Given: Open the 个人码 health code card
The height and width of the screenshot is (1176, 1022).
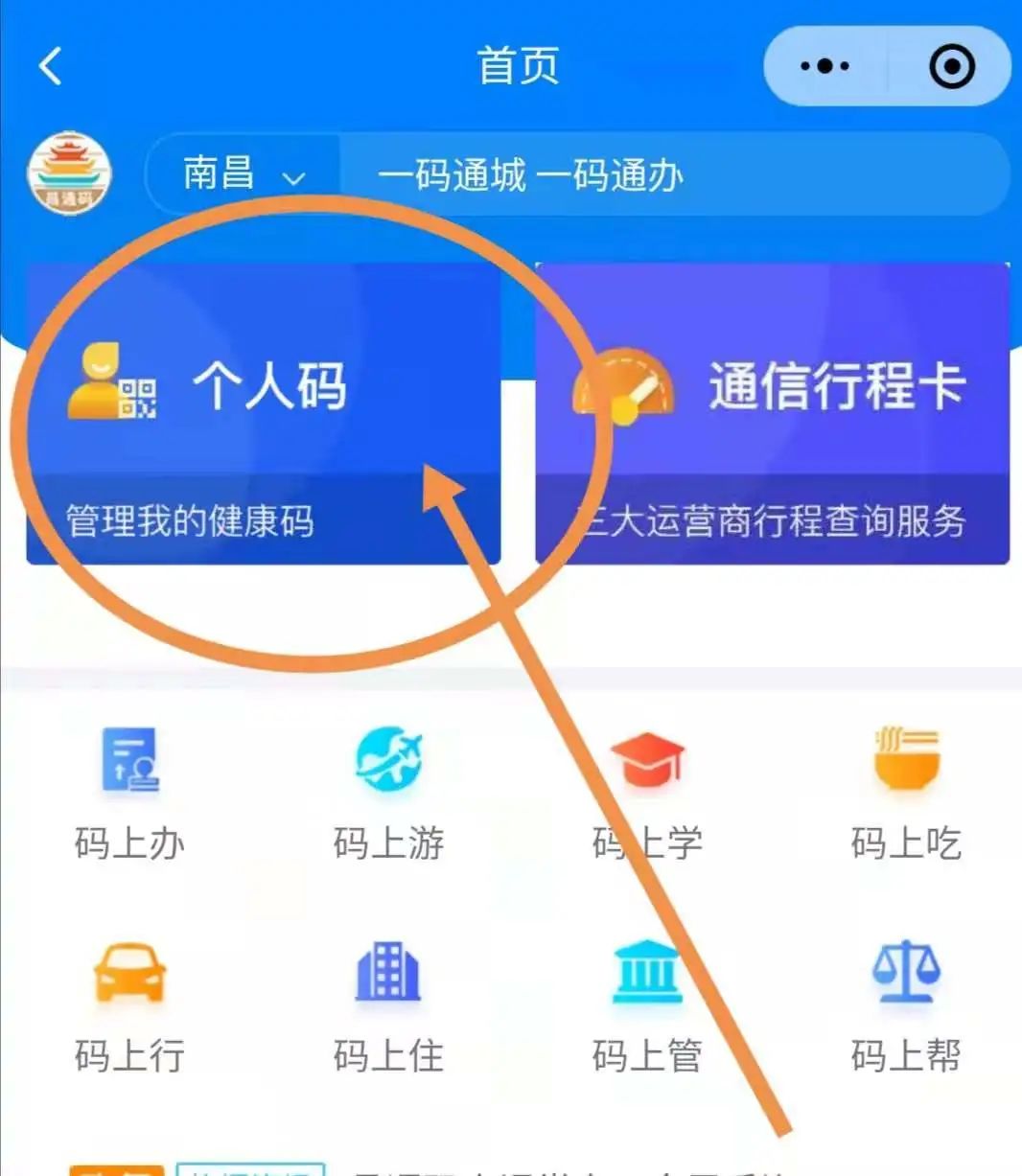Looking at the screenshot, I should coord(264,413).
